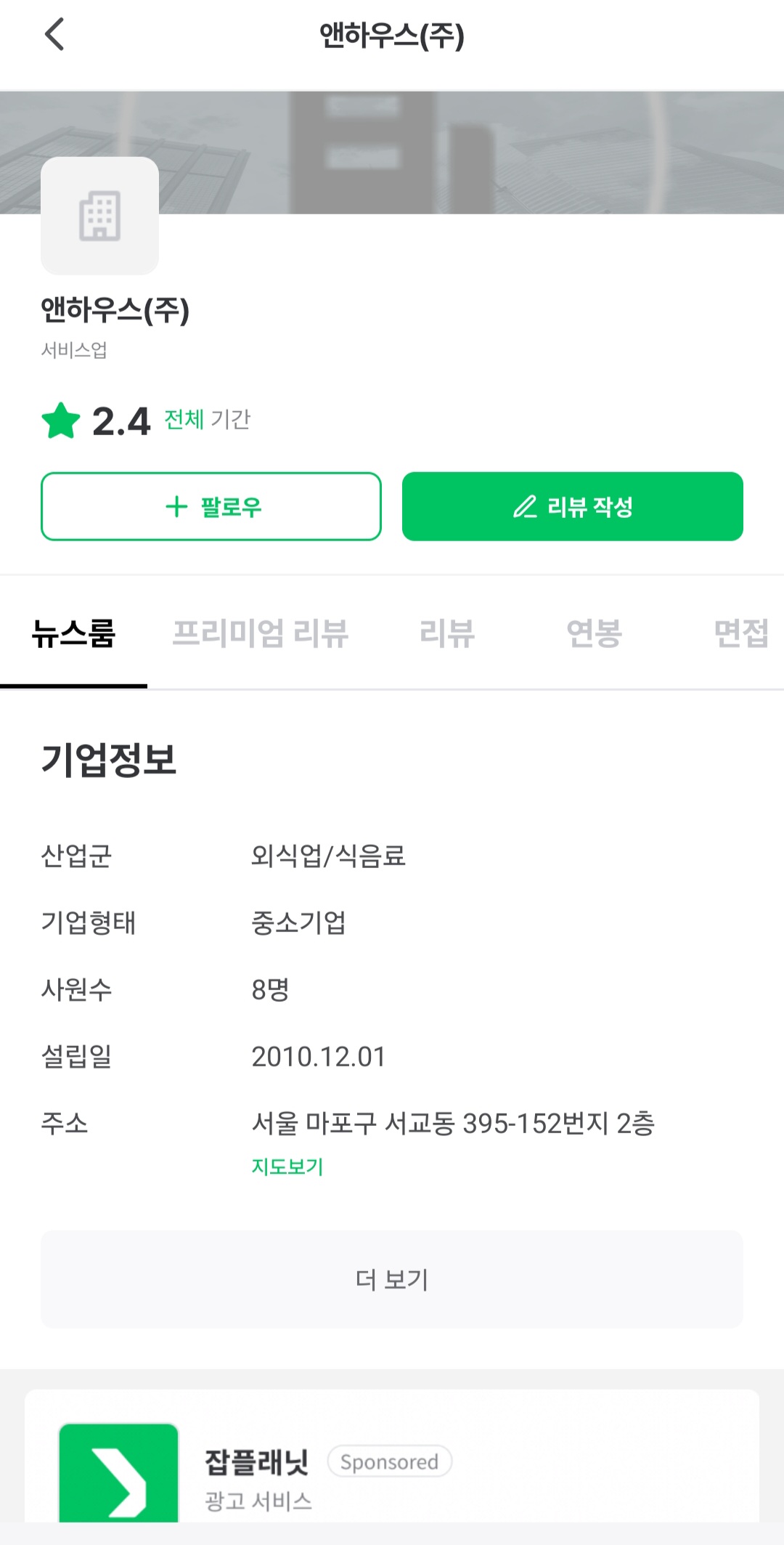Select the 연봉 tab
Viewport: 784px width, 1545px height.
(595, 633)
